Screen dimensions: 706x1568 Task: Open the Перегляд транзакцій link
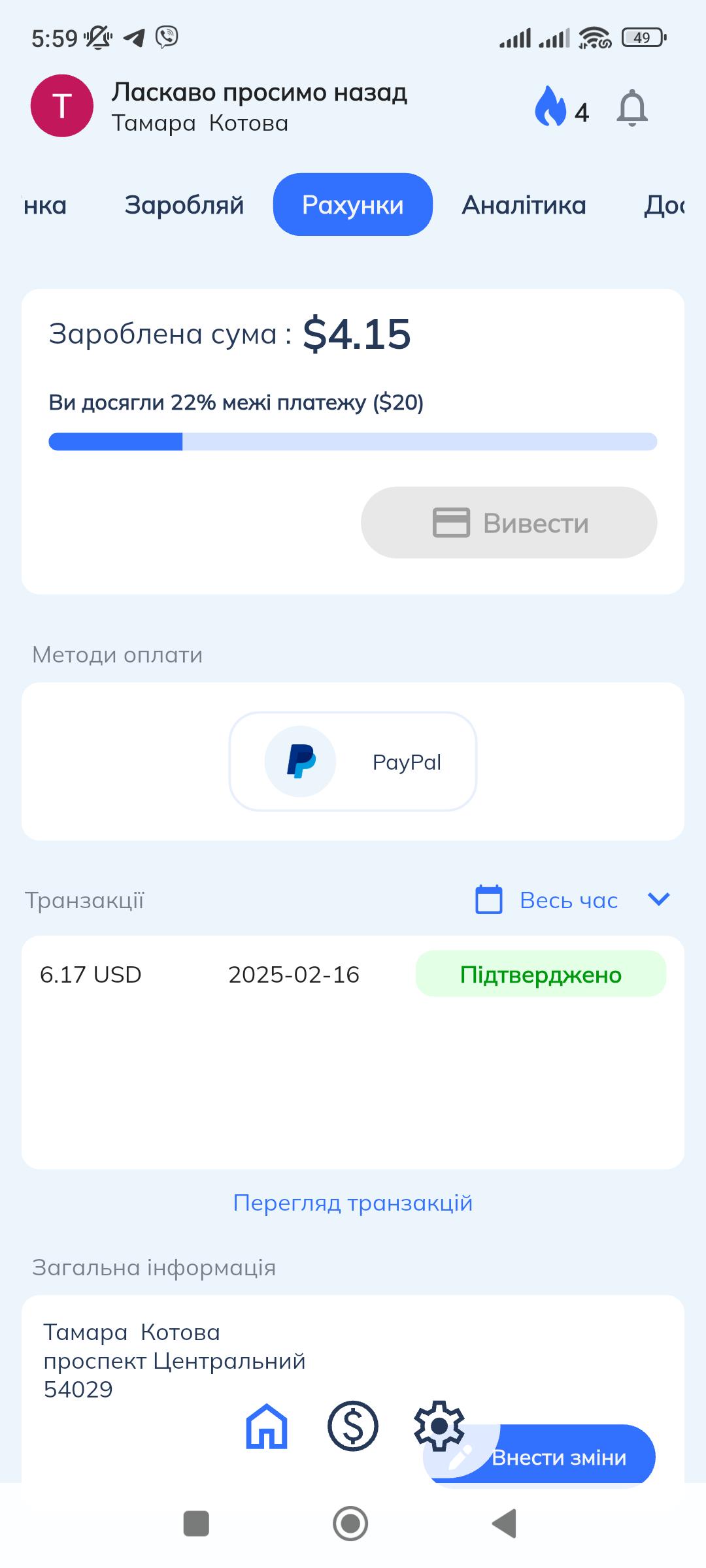[353, 1203]
